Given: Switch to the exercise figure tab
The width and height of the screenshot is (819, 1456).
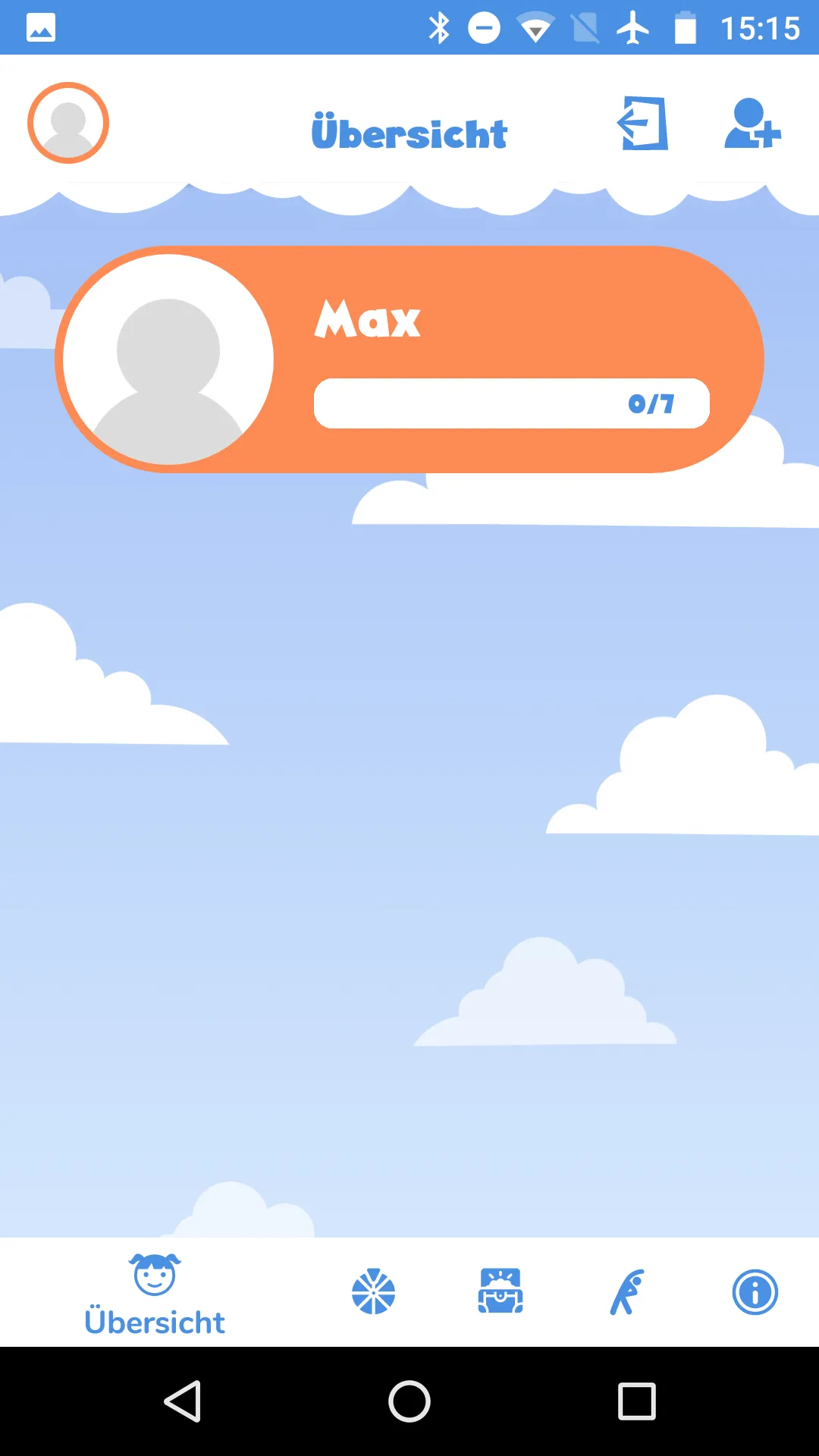Looking at the screenshot, I should tap(628, 1292).
